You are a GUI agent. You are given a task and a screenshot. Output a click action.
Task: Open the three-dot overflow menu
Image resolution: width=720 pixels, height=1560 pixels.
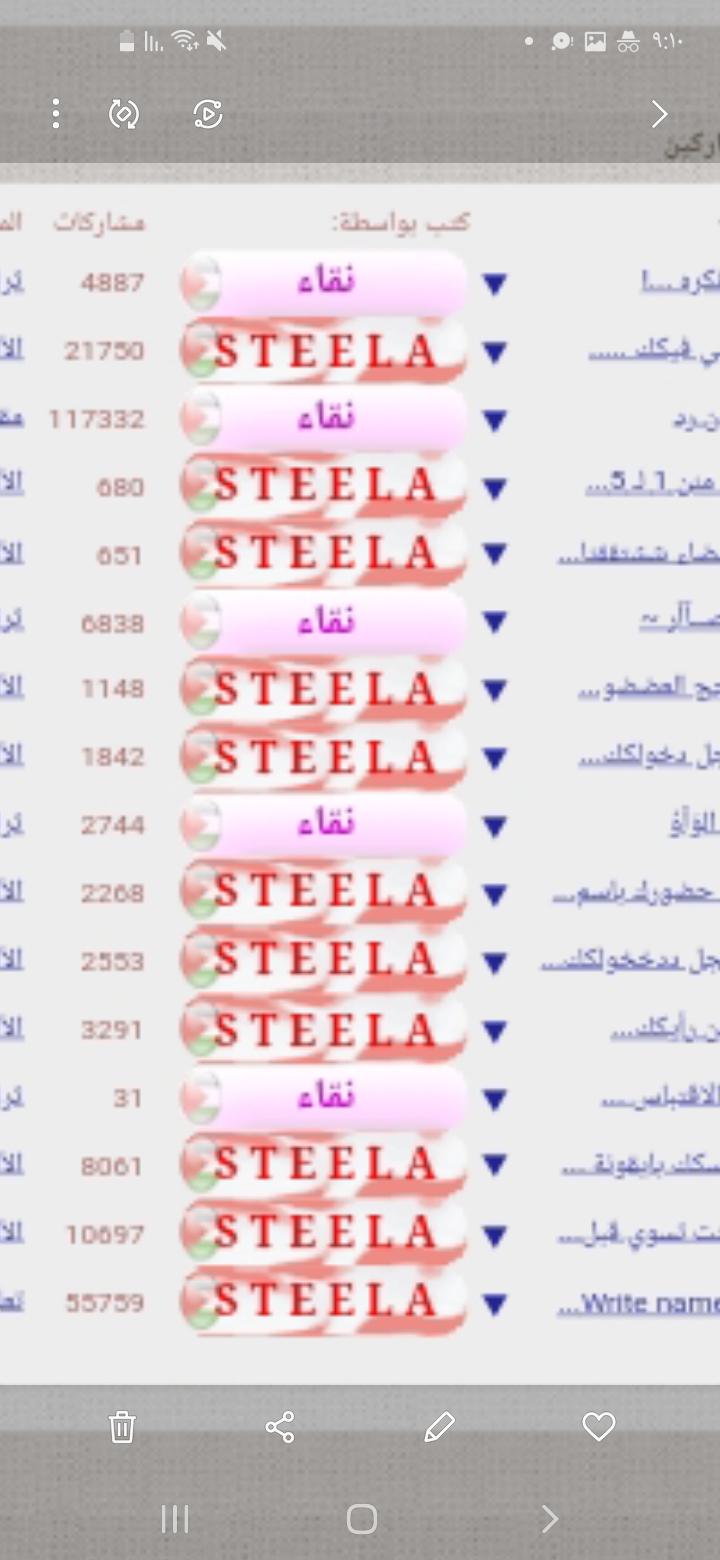pos(56,114)
